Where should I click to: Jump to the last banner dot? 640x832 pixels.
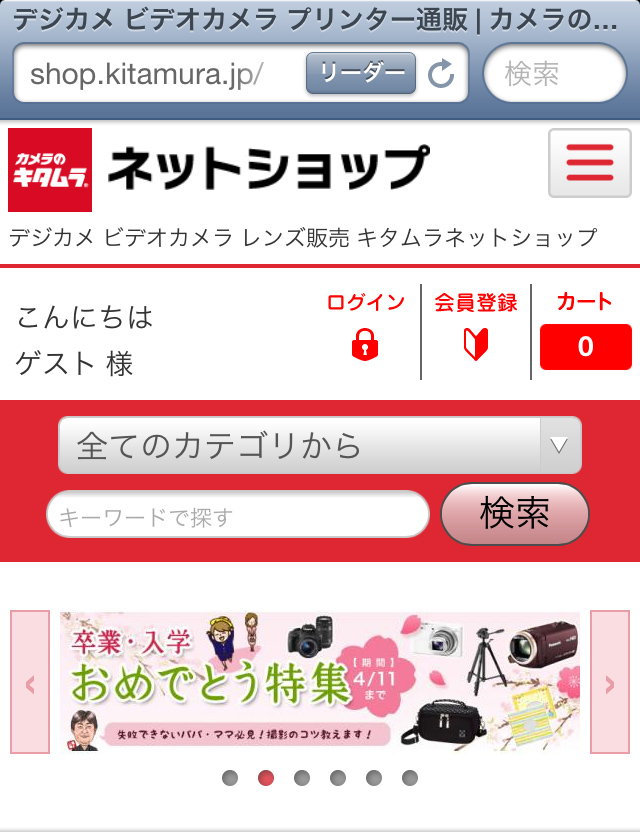click(x=410, y=778)
